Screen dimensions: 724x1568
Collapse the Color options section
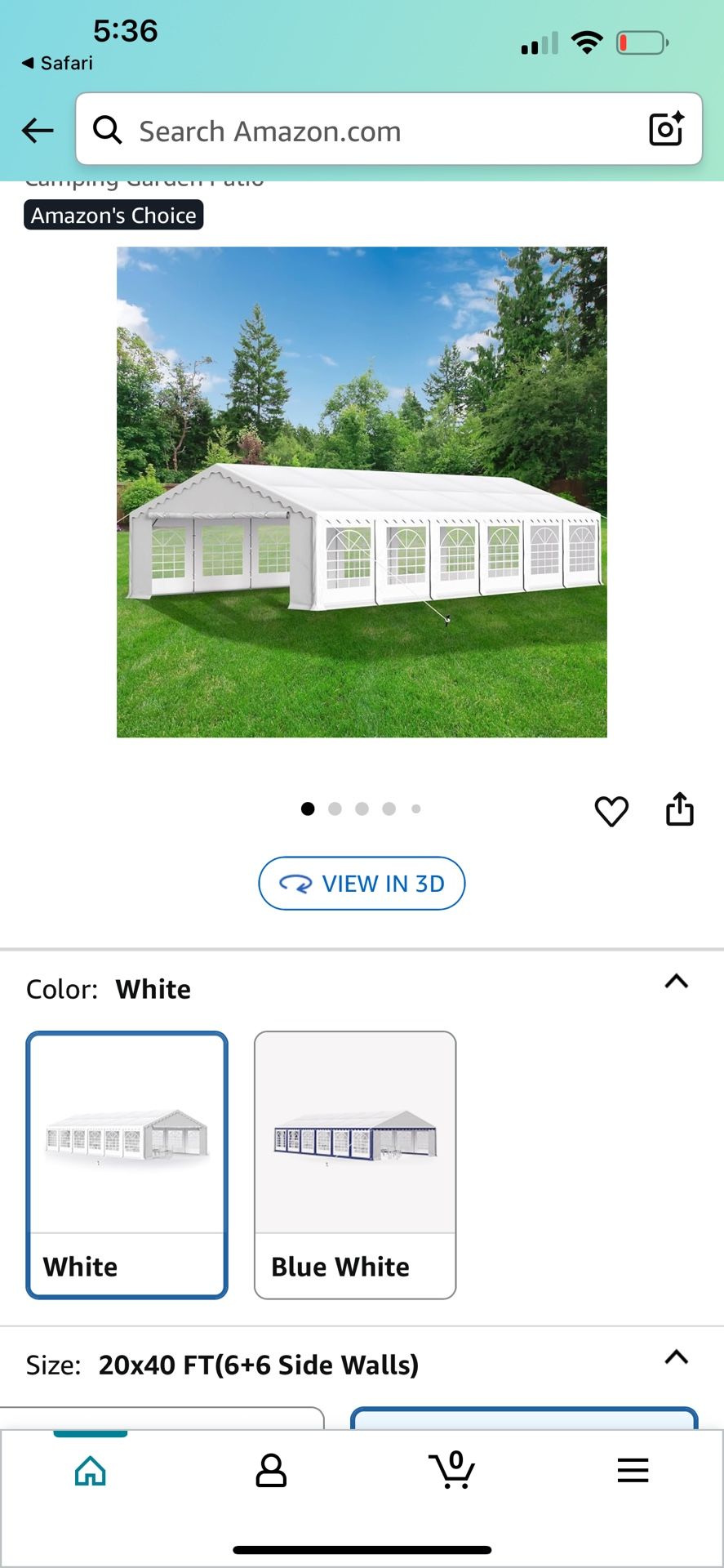coord(677,981)
